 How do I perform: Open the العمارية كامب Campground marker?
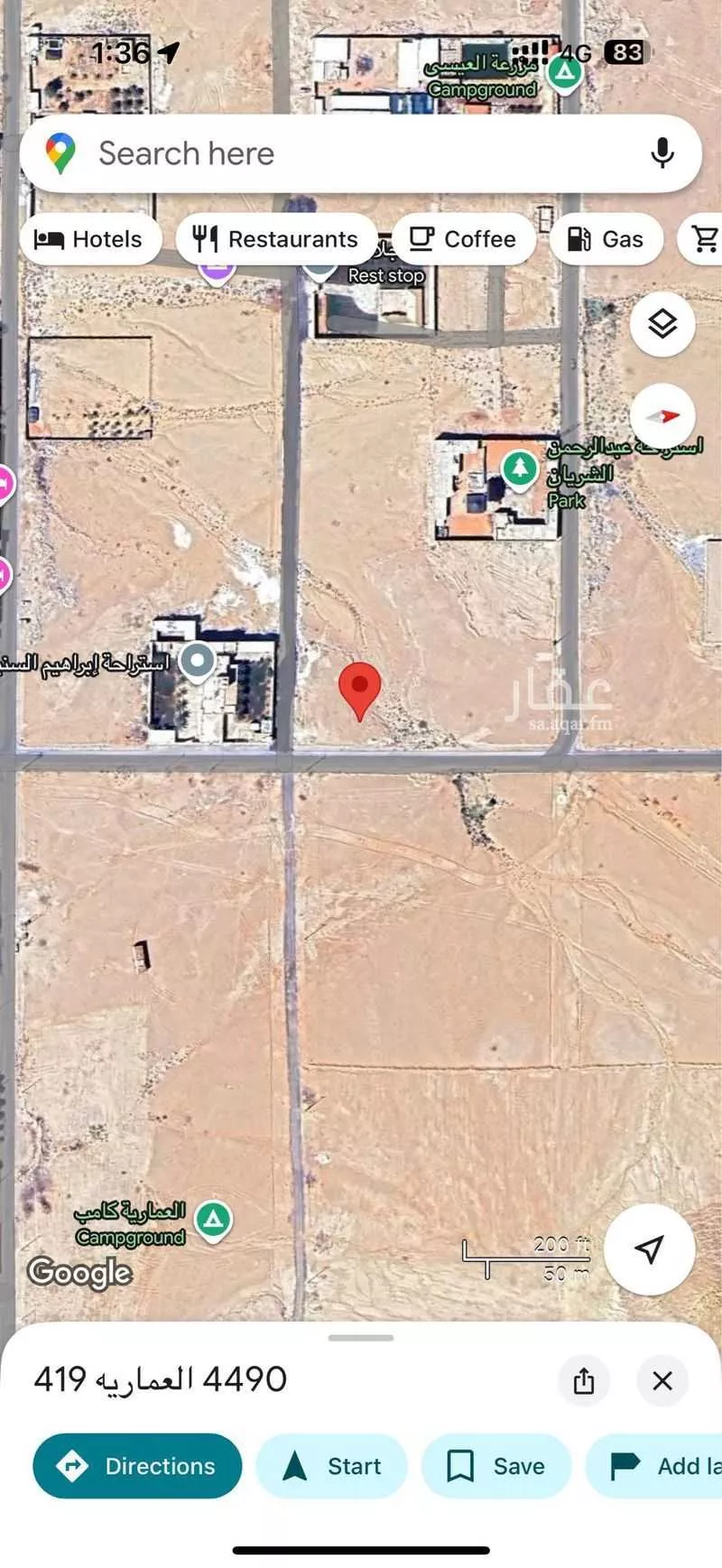click(x=213, y=1220)
